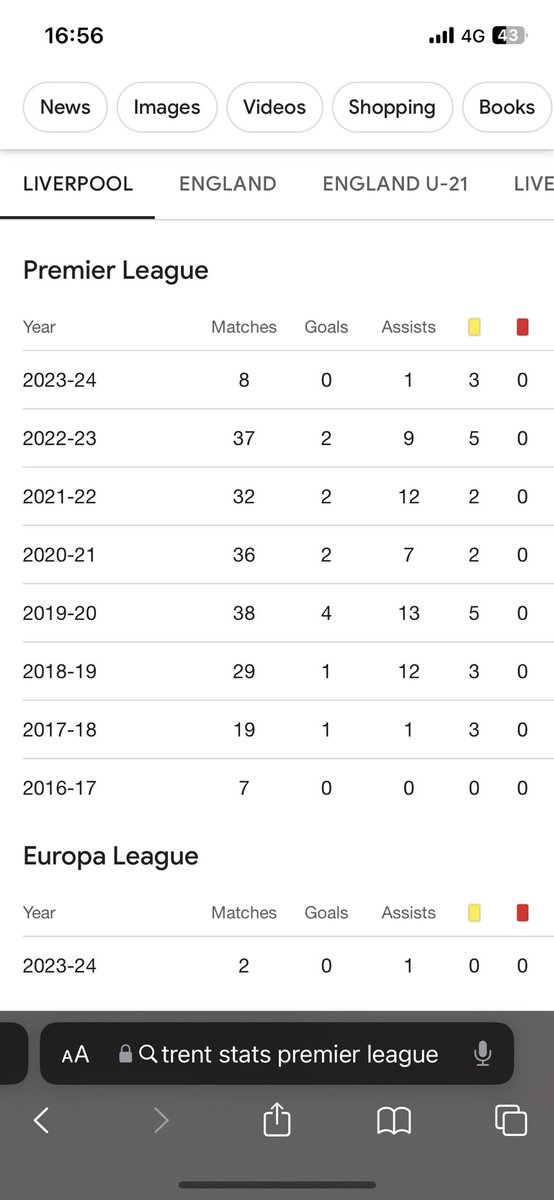
Task: Open the AA page settings menu
Action: click(75, 1054)
